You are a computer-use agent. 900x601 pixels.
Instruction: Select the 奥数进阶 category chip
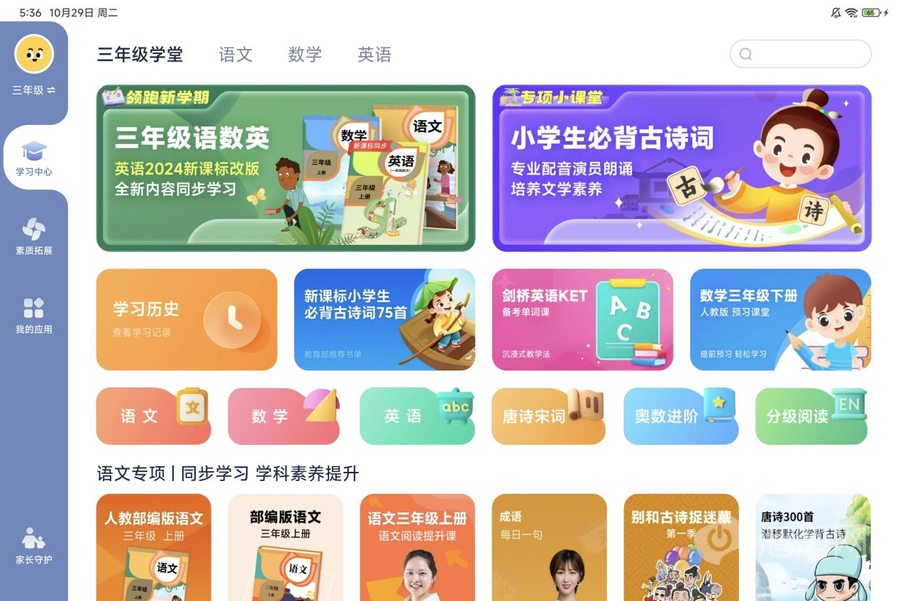click(680, 416)
